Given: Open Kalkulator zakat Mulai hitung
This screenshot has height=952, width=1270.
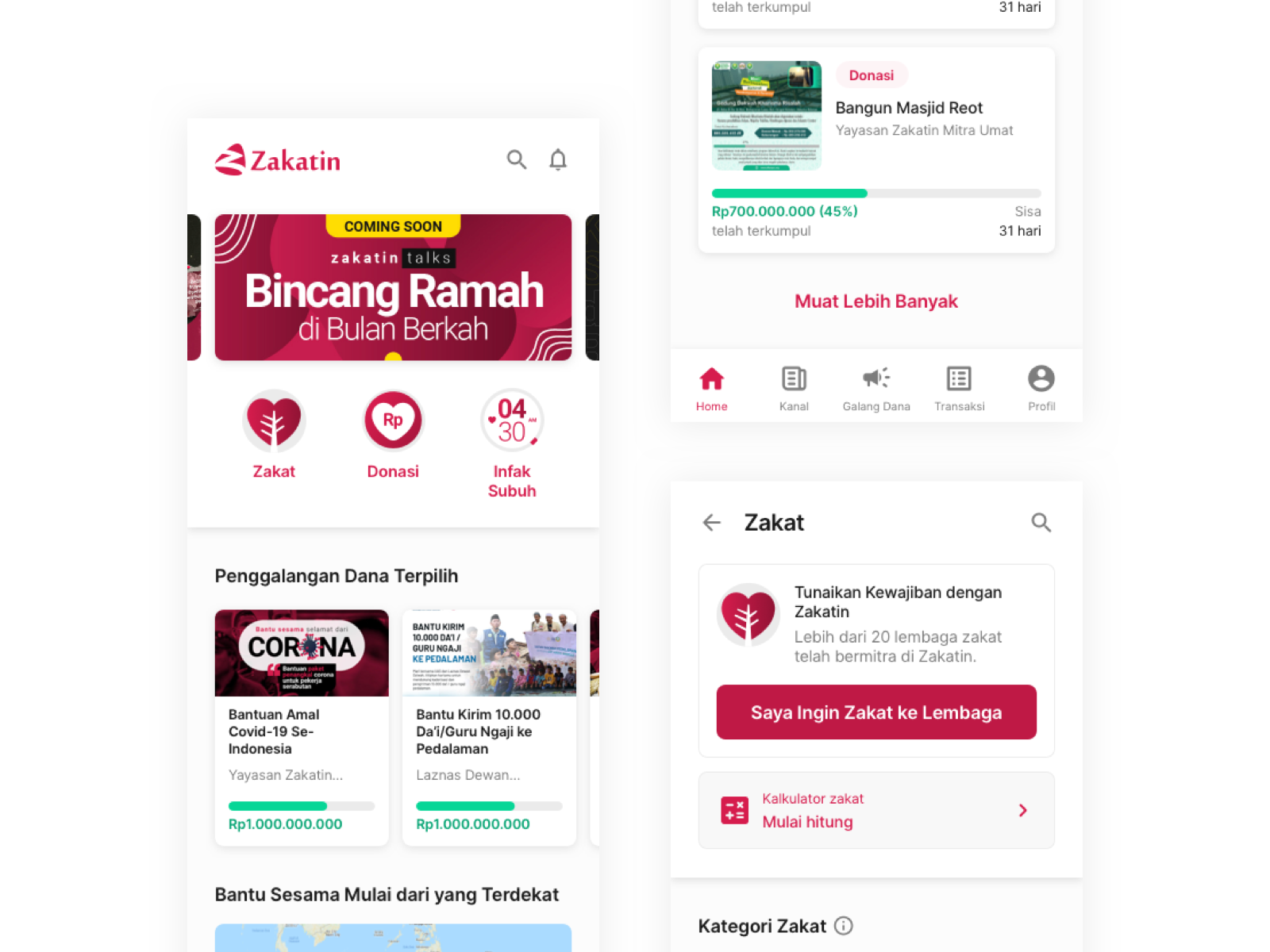Looking at the screenshot, I should click(876, 810).
